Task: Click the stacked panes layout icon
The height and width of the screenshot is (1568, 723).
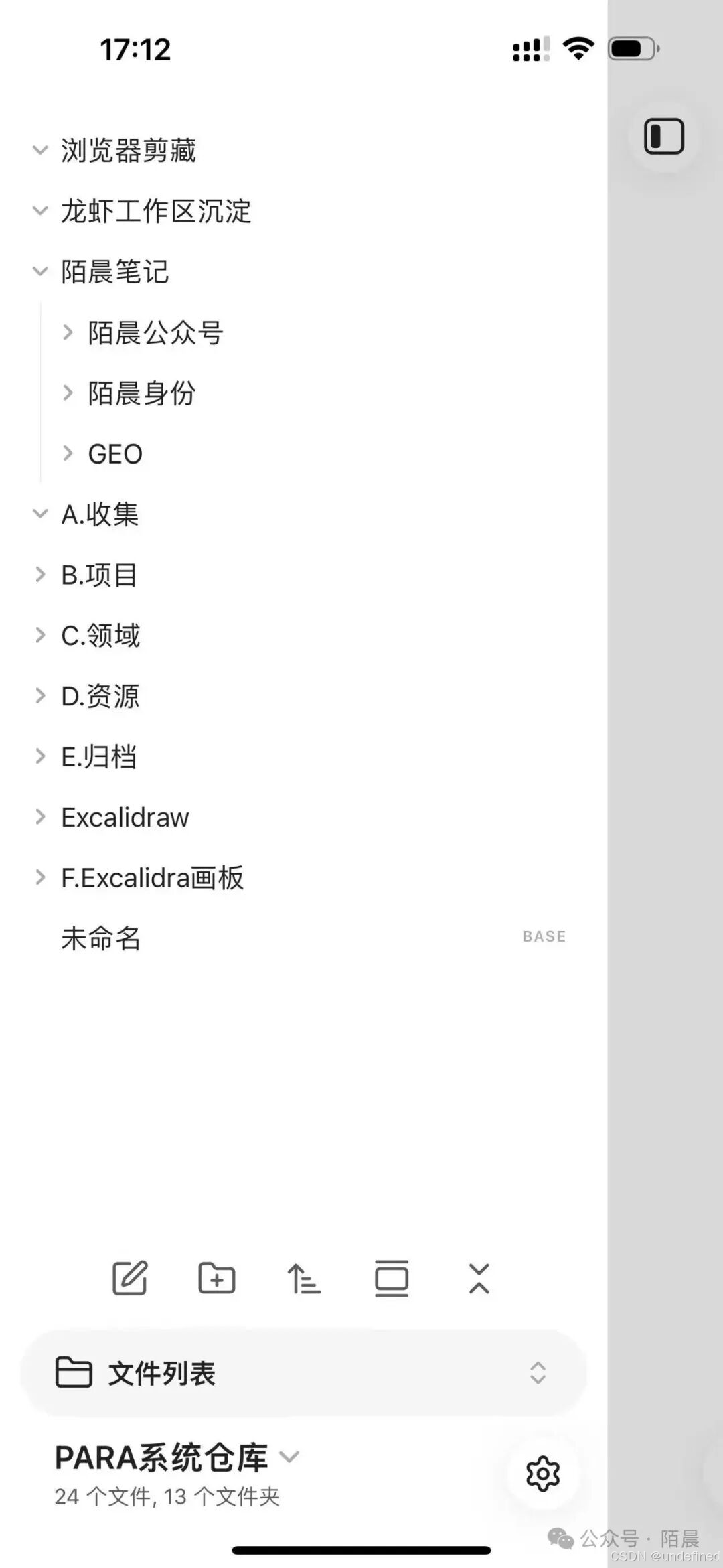Action: [x=392, y=1278]
